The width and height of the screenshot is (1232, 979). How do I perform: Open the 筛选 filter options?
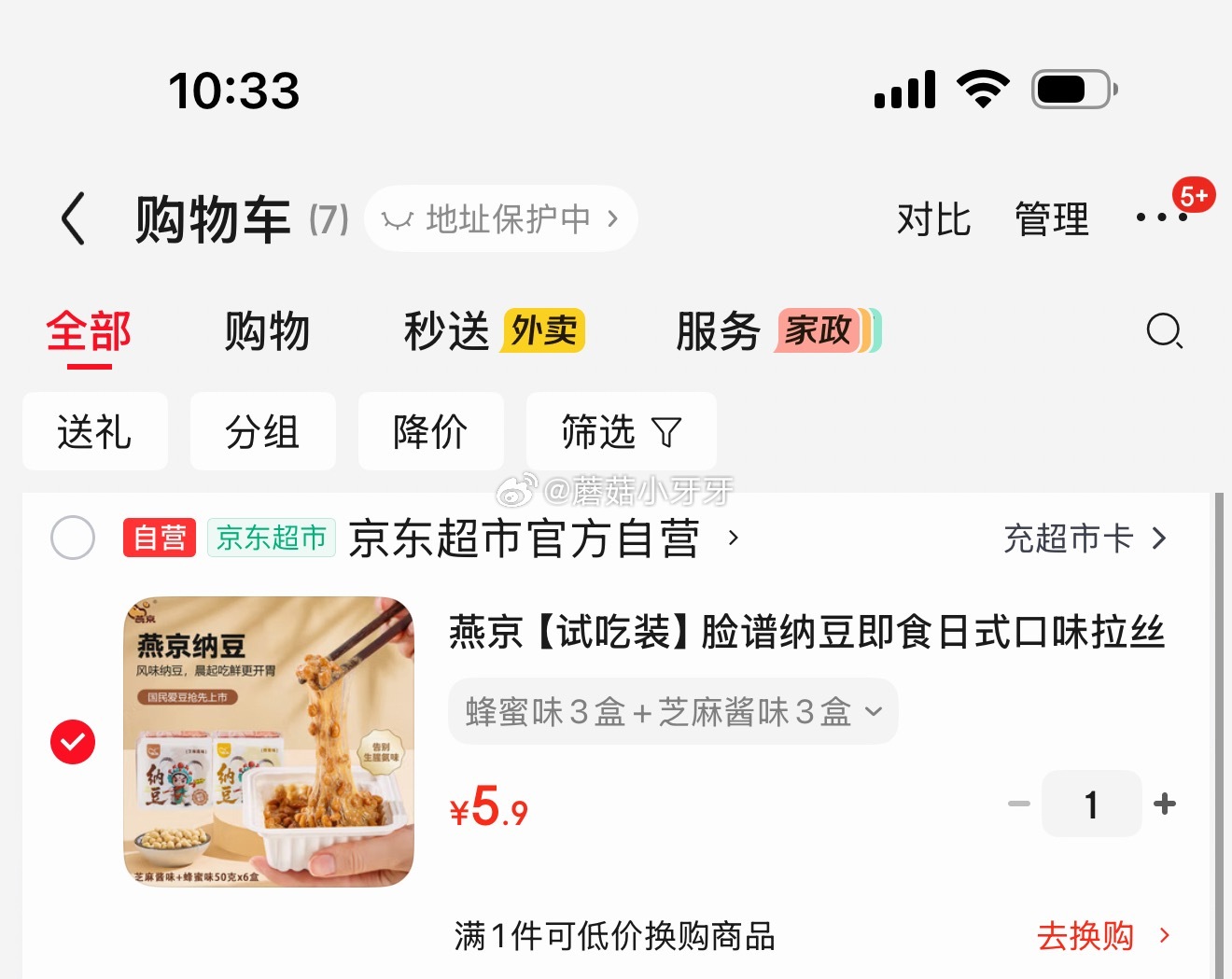tap(621, 431)
